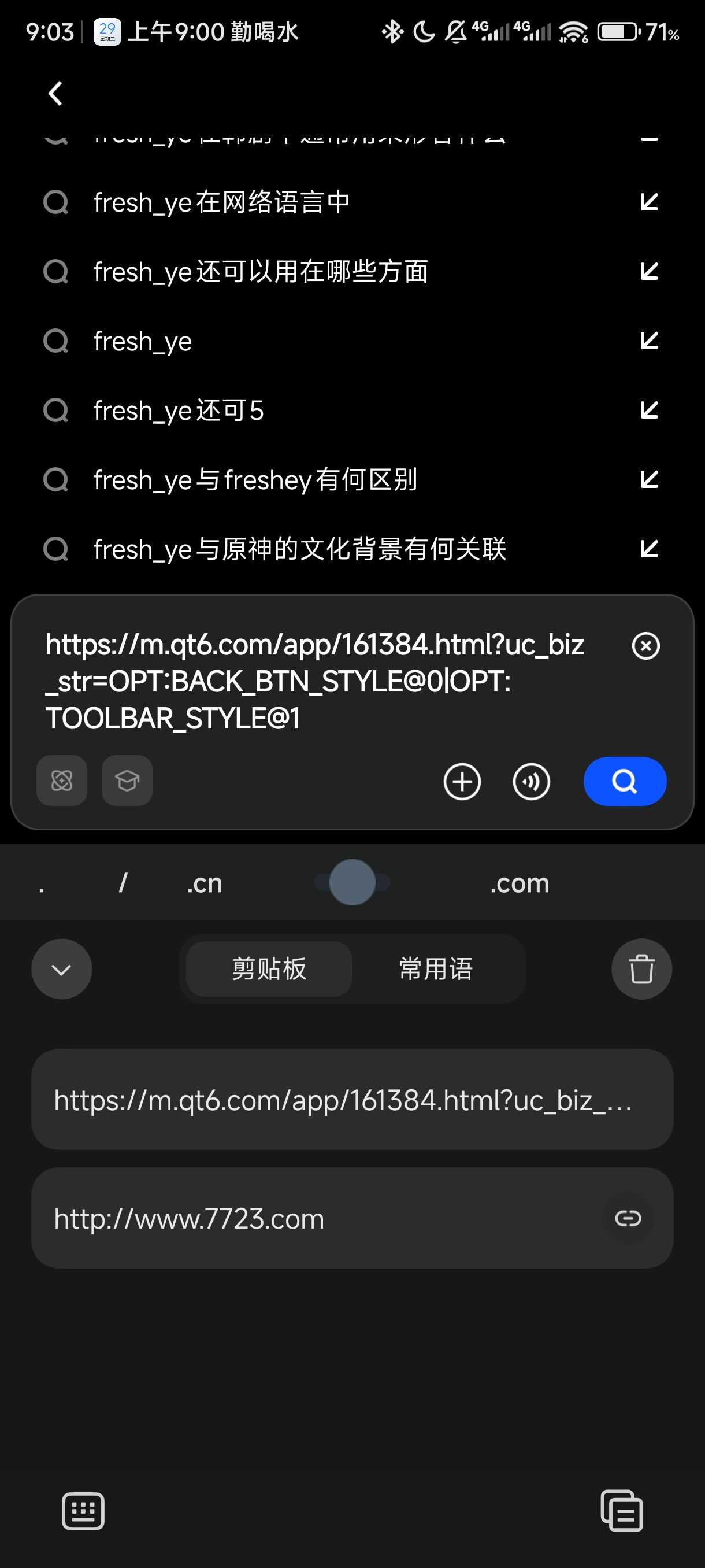Insert the slash shortcut key
The width and height of the screenshot is (705, 1568).
click(123, 883)
